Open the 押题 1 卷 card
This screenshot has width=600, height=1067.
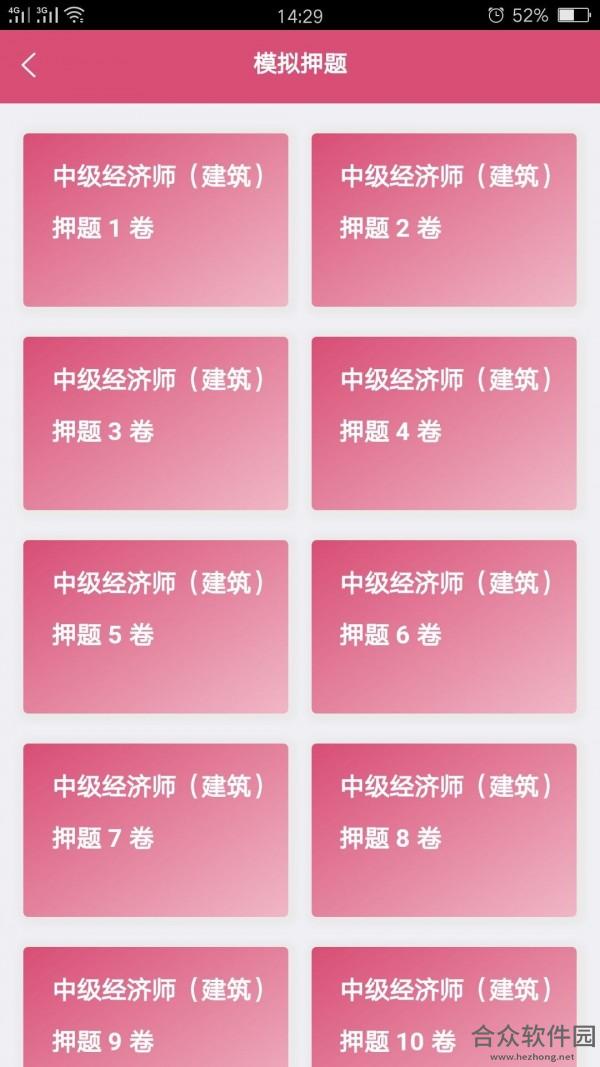[156, 220]
